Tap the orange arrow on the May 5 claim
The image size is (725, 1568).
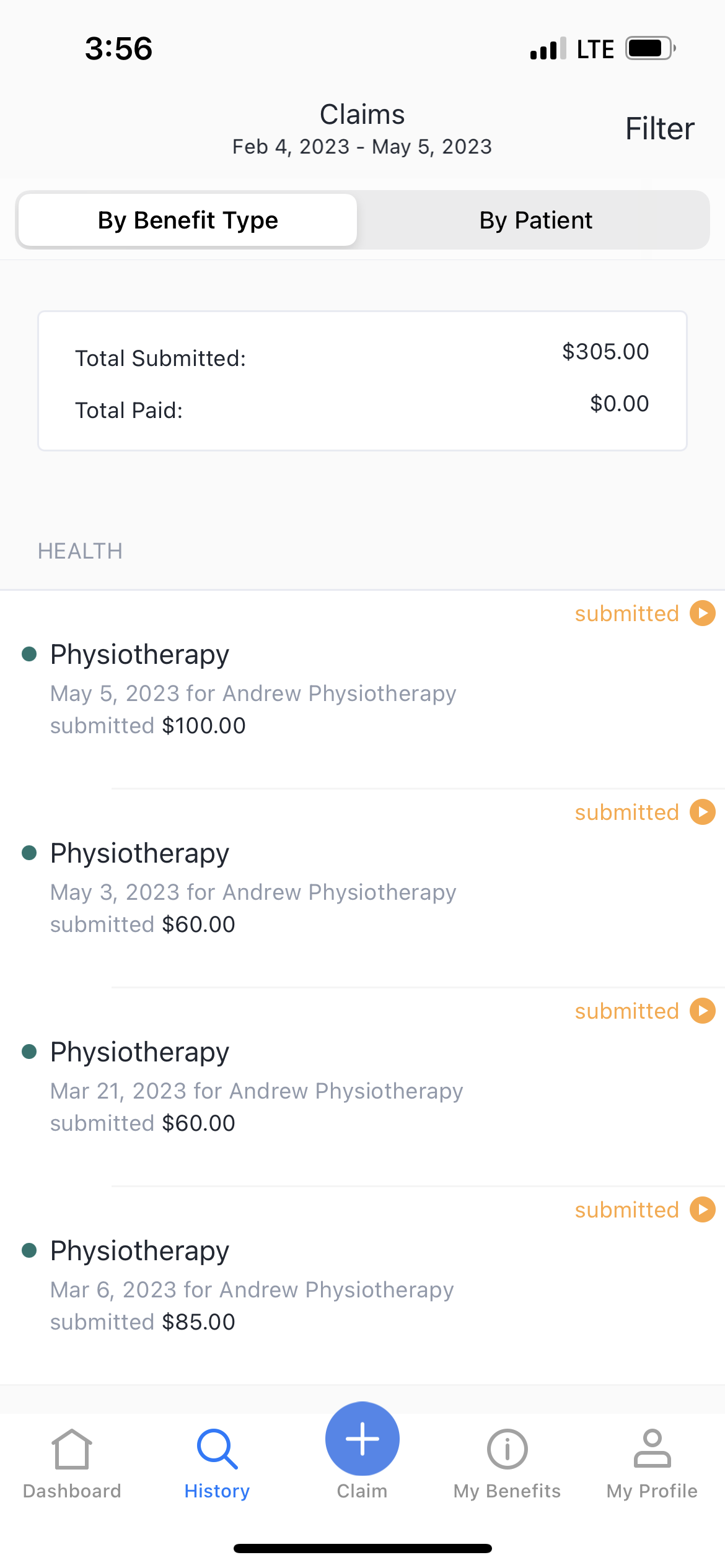coord(703,613)
